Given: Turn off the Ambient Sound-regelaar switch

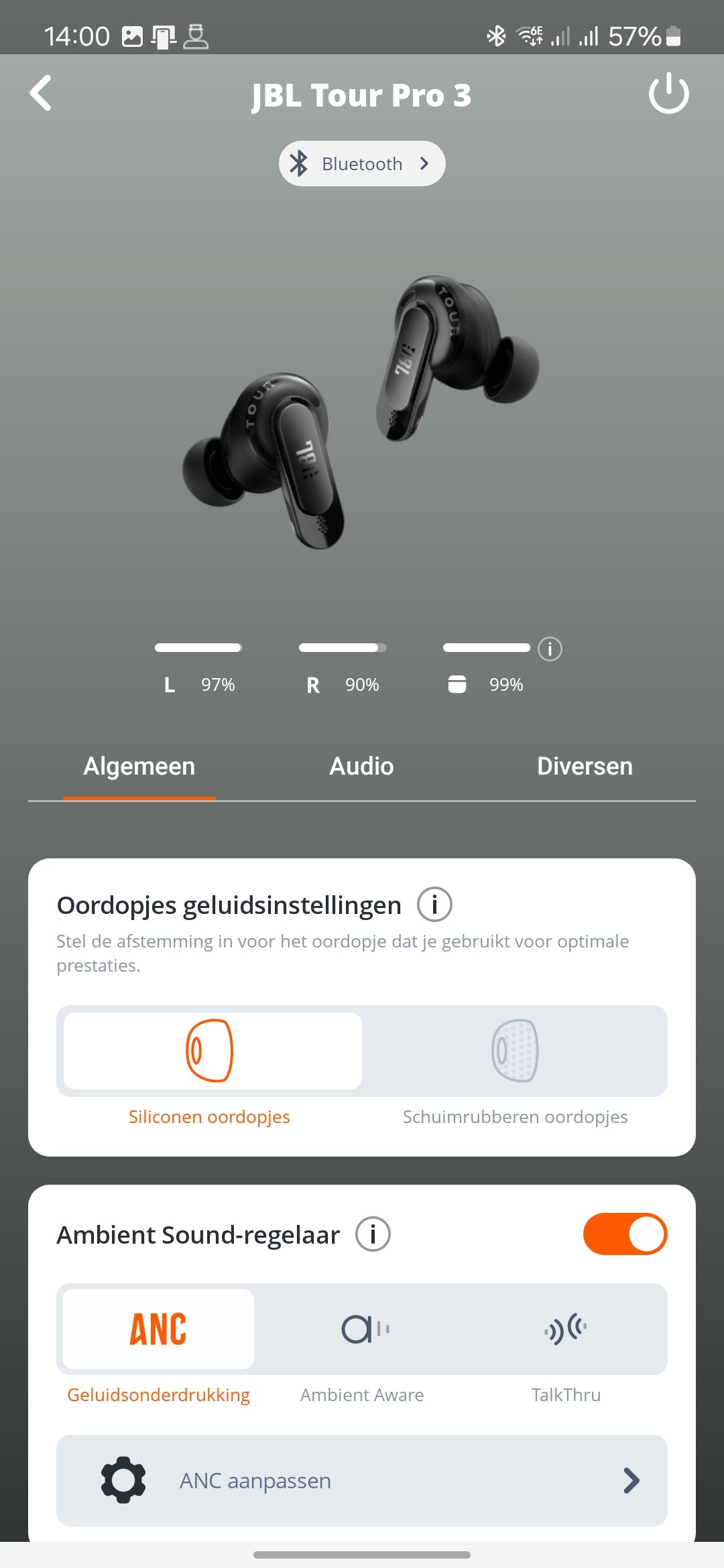Looking at the screenshot, I should (625, 1234).
